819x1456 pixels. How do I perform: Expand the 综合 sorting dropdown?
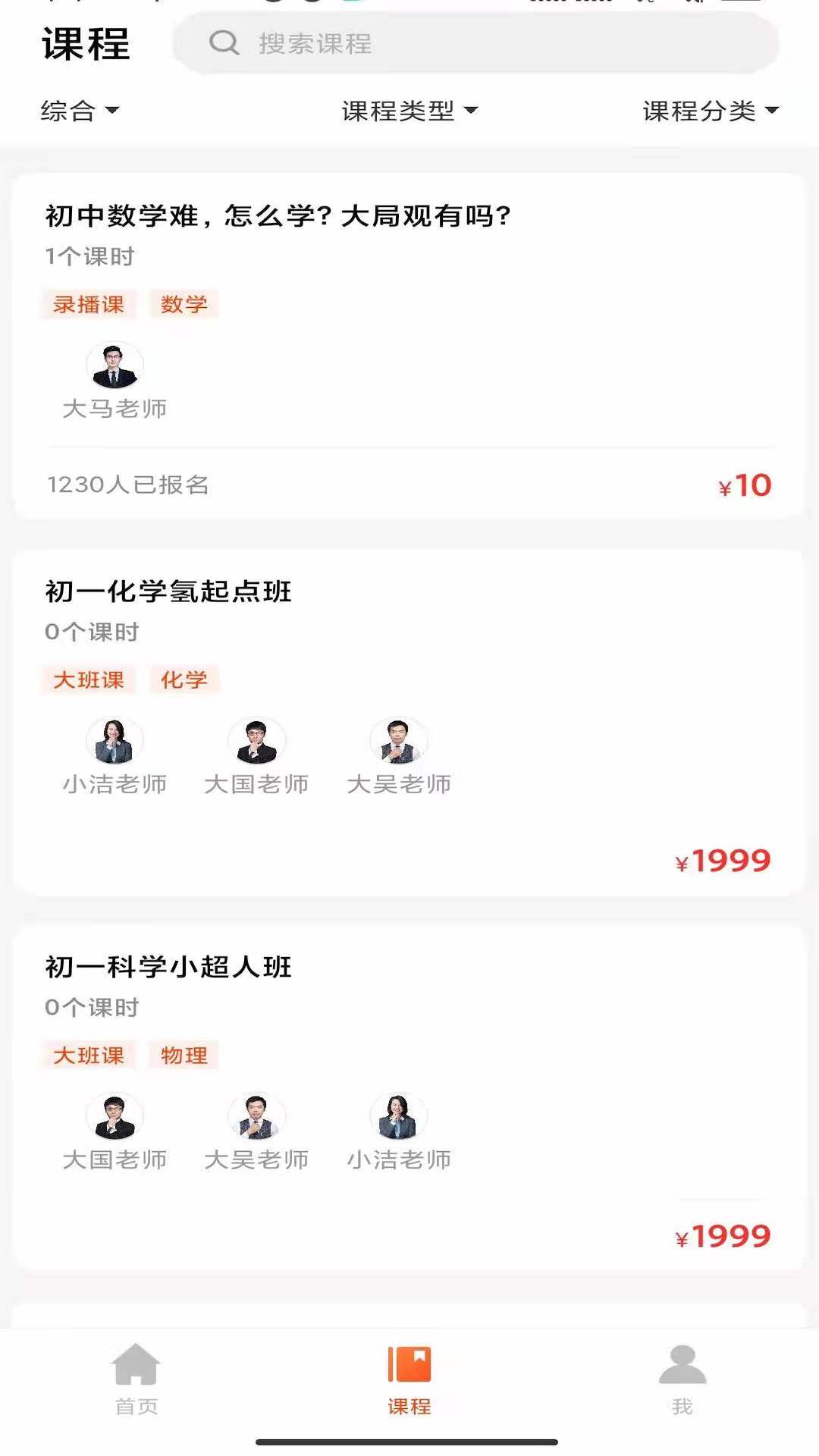80,111
